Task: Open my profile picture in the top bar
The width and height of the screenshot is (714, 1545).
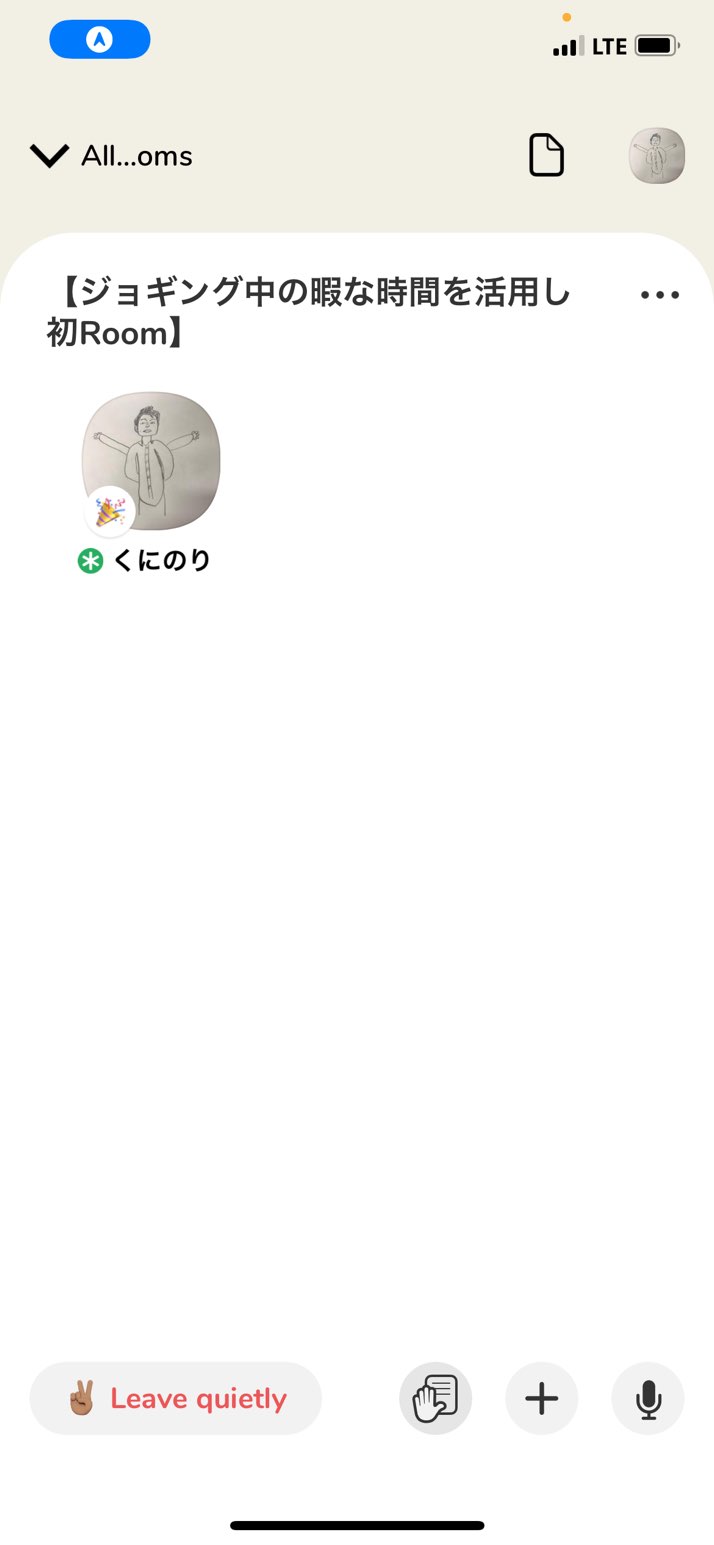Action: (656, 156)
